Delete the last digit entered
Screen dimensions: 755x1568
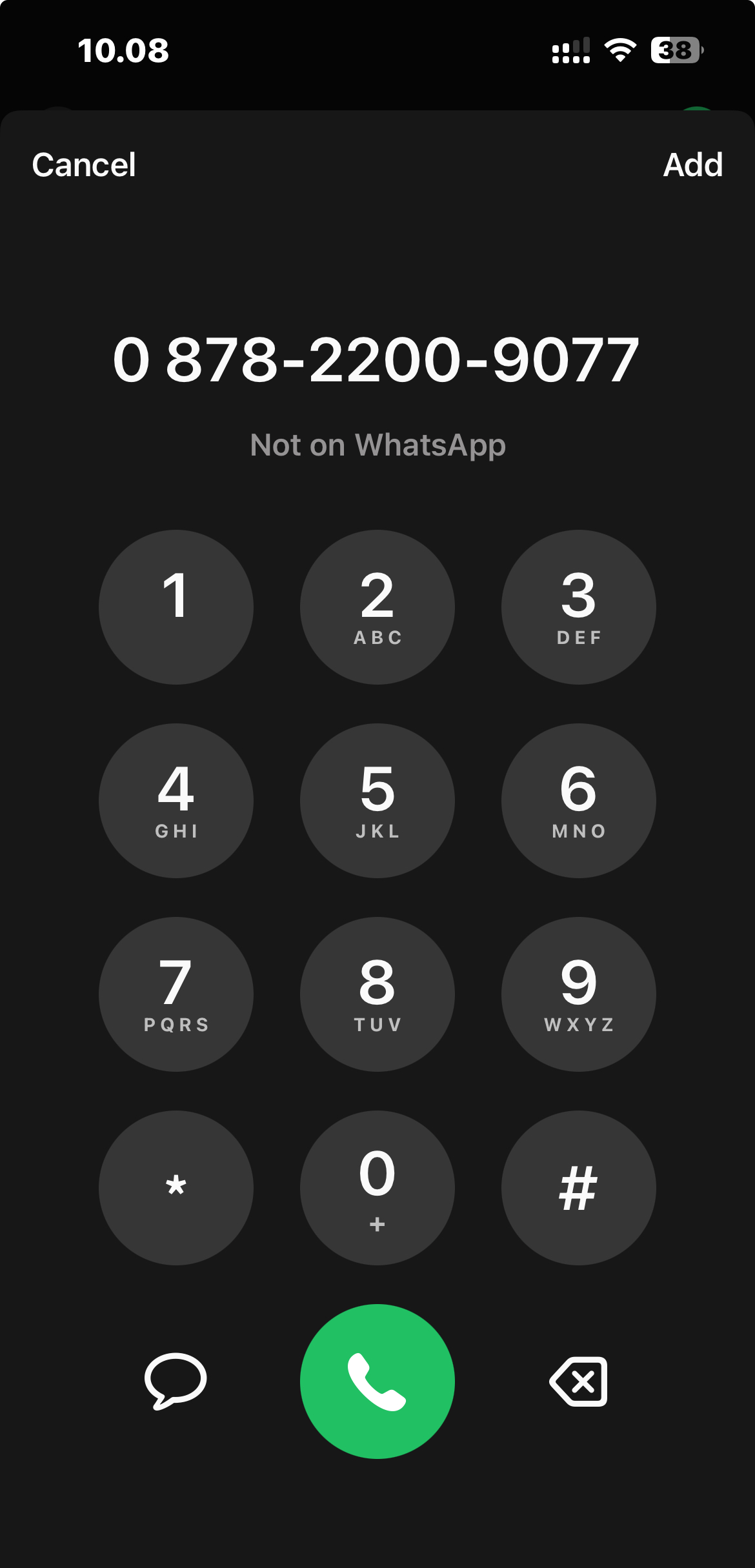pos(579,1382)
